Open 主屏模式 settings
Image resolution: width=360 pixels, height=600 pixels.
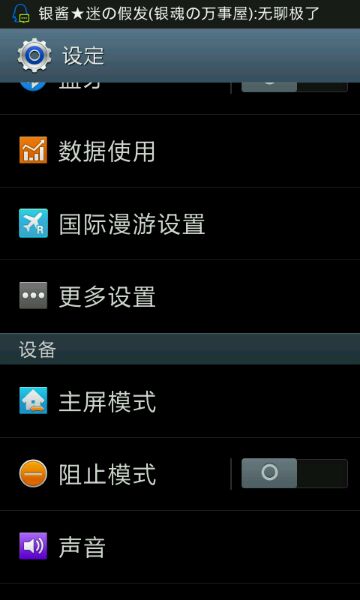(180, 401)
